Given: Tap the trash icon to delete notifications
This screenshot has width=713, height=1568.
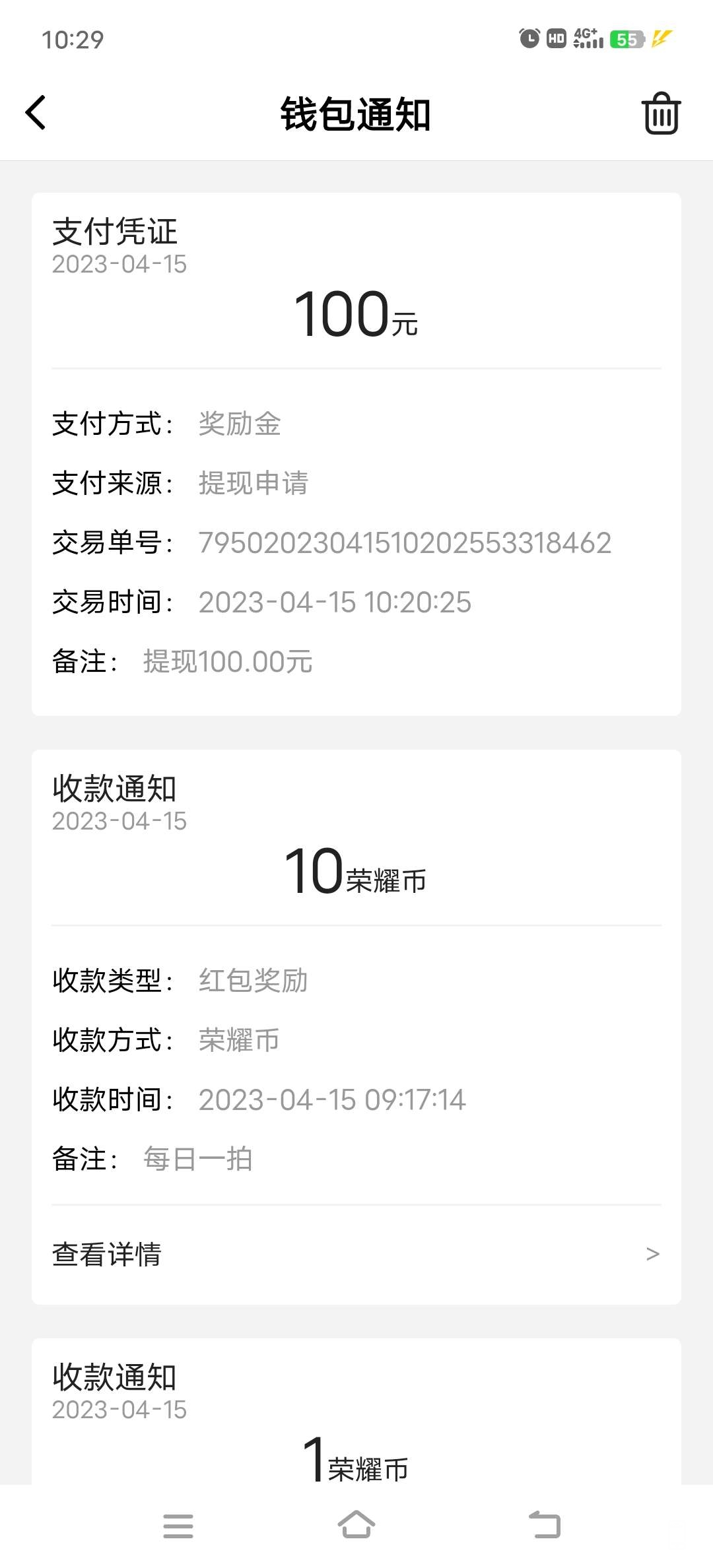Looking at the screenshot, I should [x=661, y=114].
